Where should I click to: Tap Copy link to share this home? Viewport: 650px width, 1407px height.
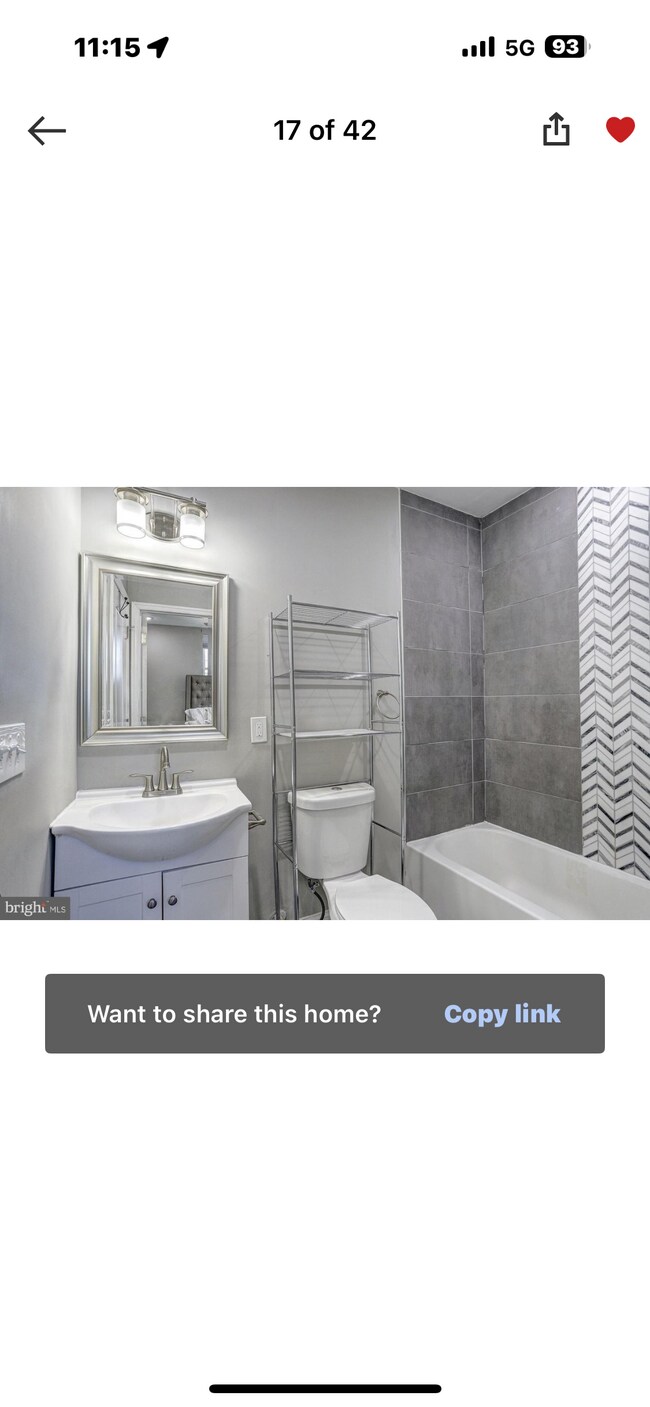click(502, 1013)
